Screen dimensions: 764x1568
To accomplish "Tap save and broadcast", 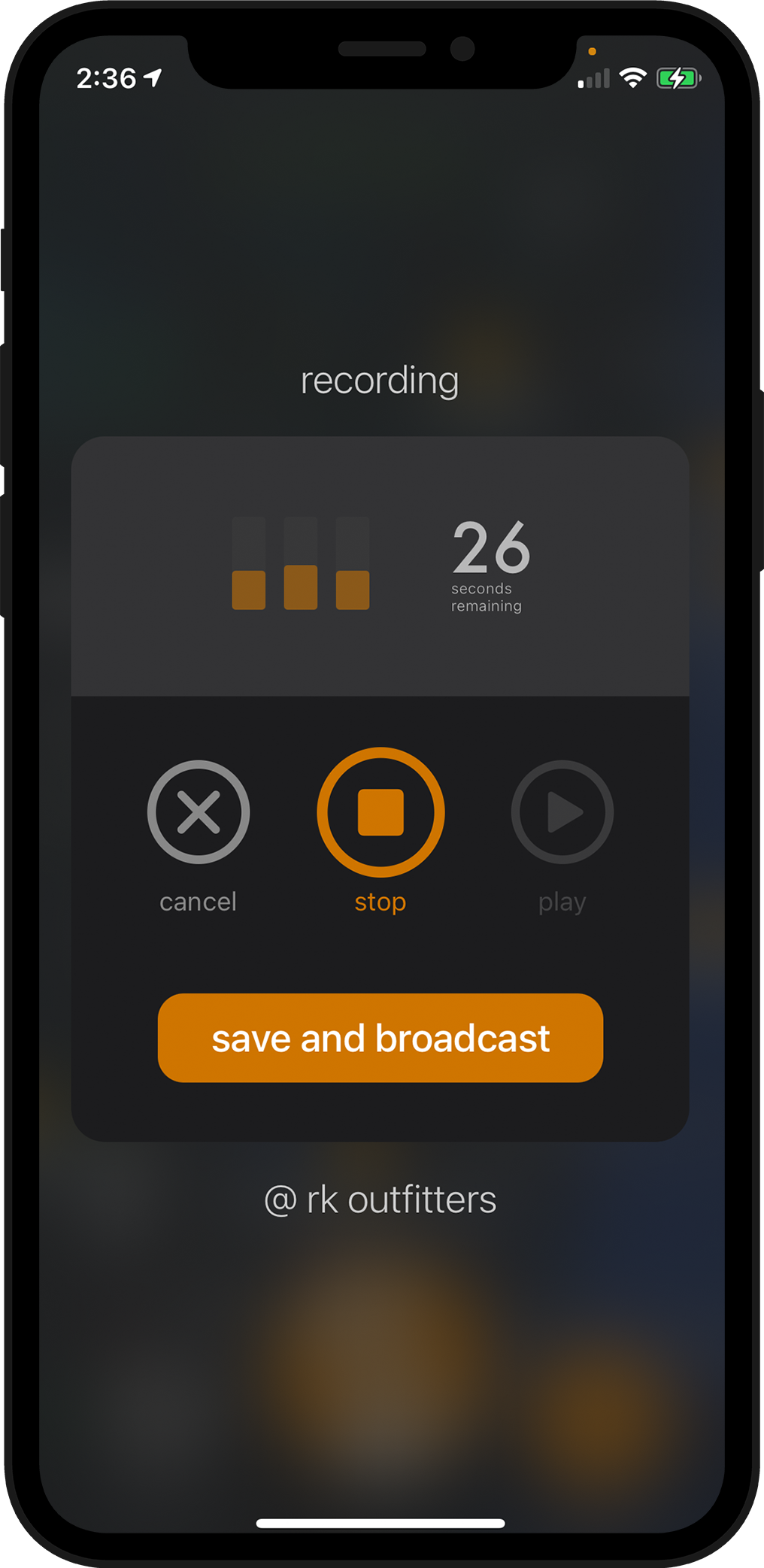I will pyautogui.click(x=380, y=1038).
